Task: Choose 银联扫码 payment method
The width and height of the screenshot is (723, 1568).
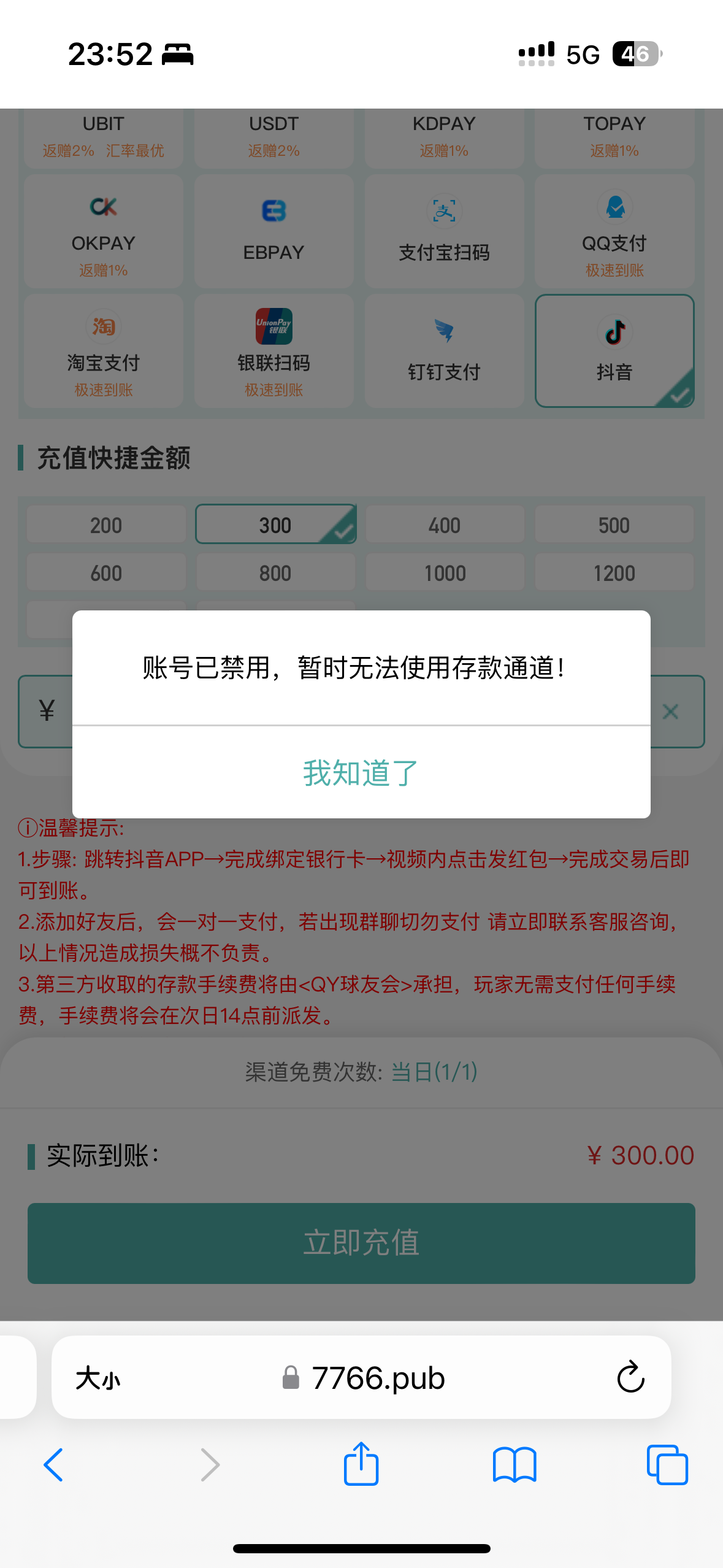Action: pos(274,351)
